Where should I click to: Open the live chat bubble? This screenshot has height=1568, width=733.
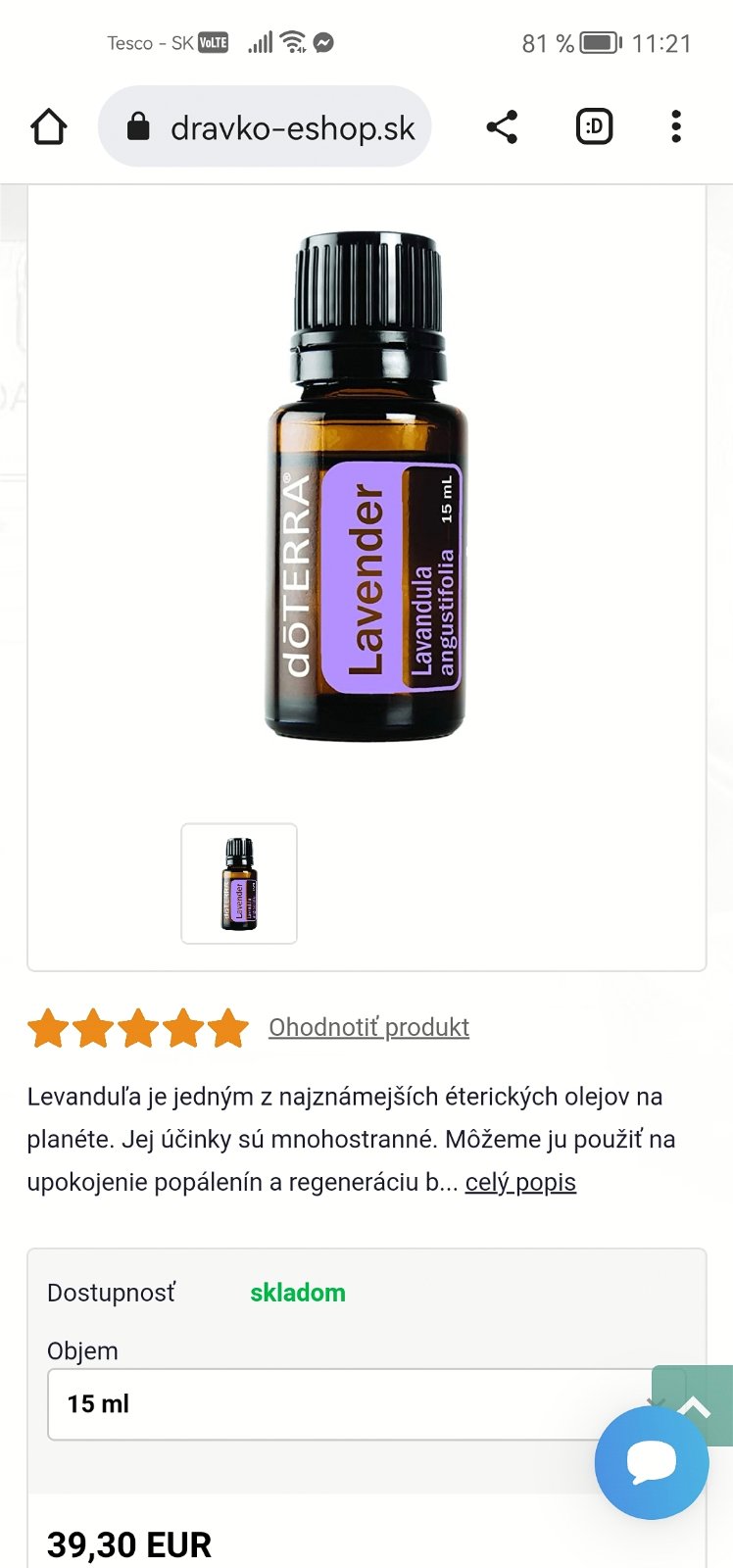(651, 1462)
